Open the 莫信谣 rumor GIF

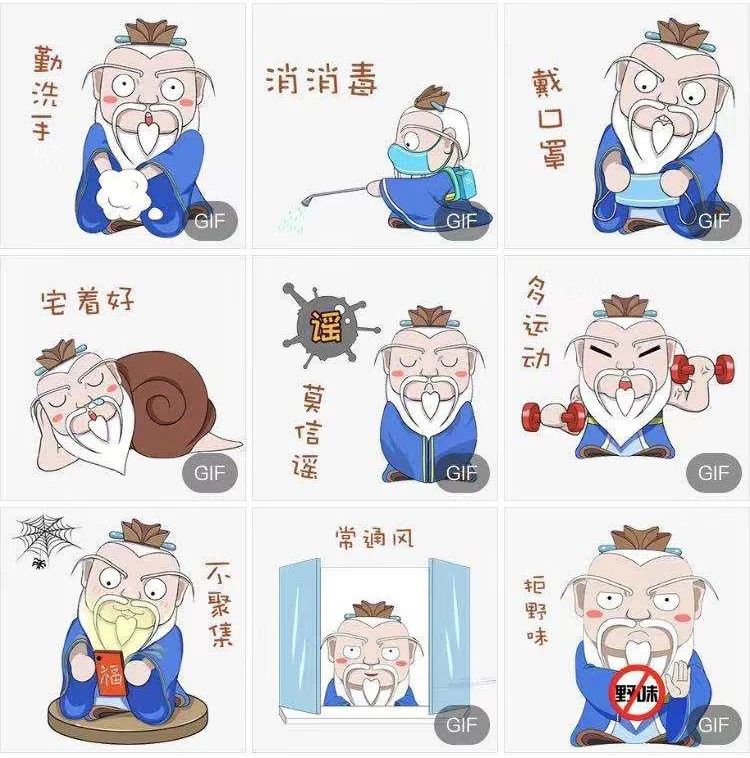tap(374, 378)
